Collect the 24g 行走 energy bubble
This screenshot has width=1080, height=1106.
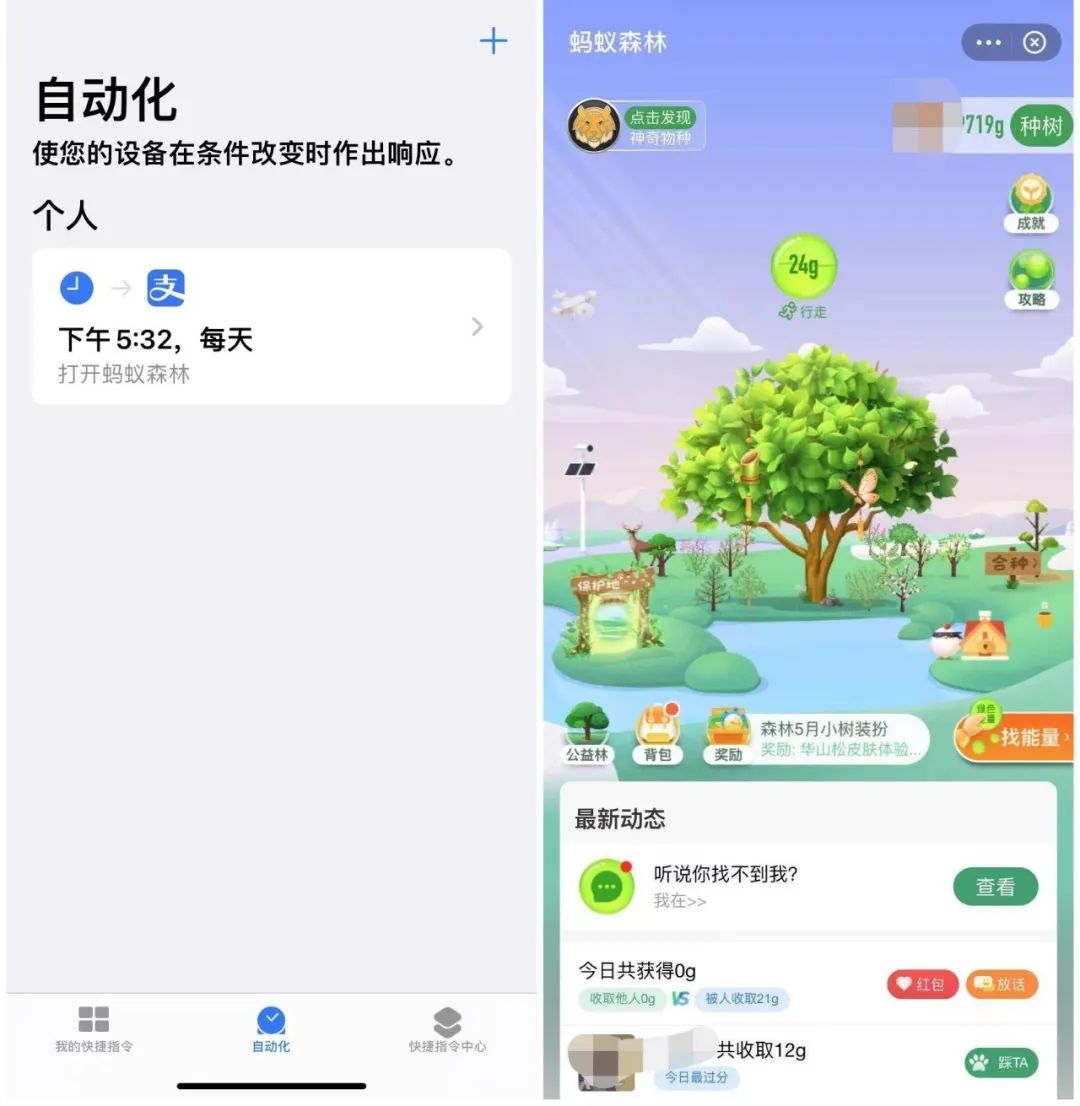point(803,266)
